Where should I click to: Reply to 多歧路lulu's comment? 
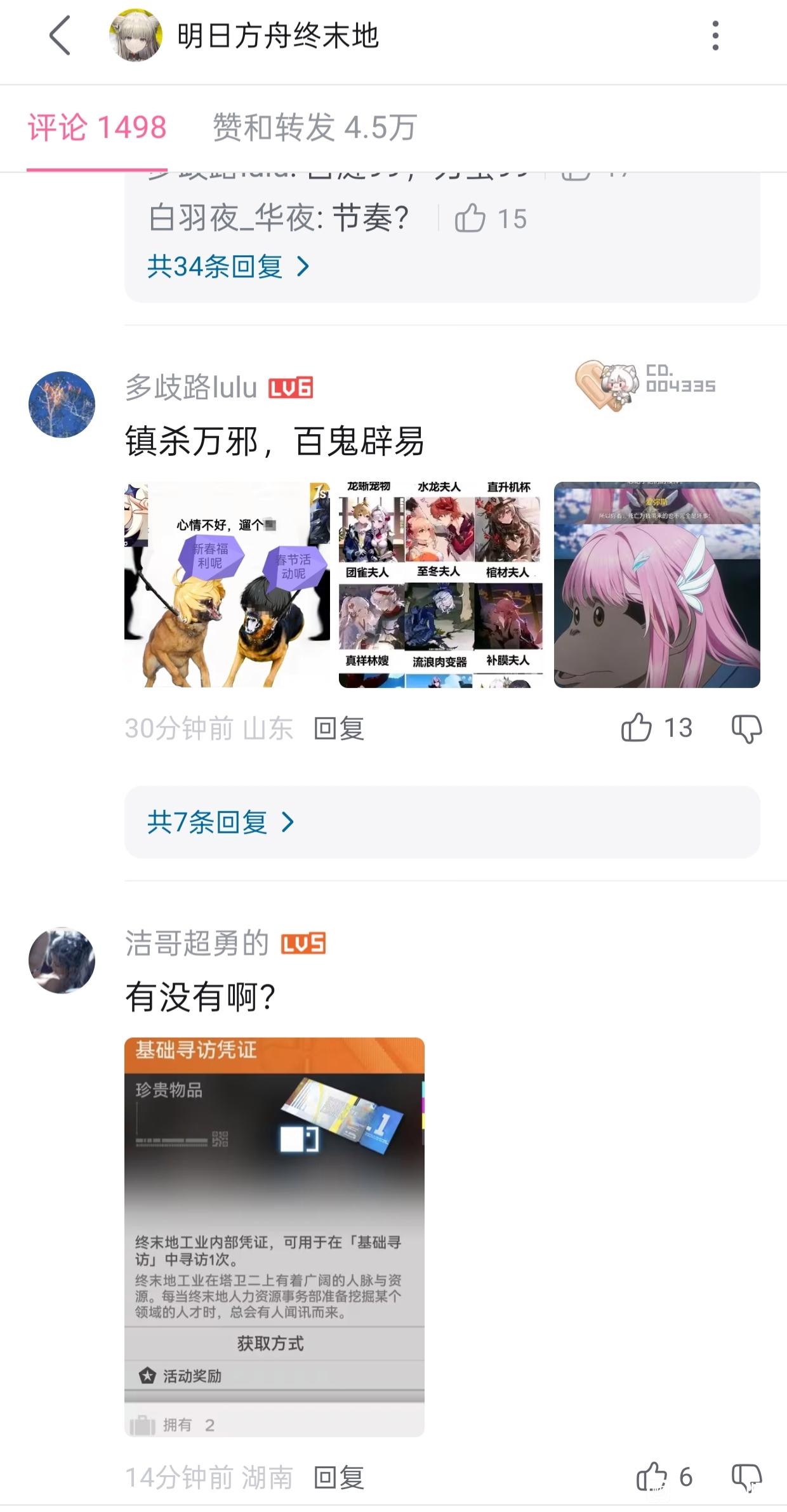point(339,729)
